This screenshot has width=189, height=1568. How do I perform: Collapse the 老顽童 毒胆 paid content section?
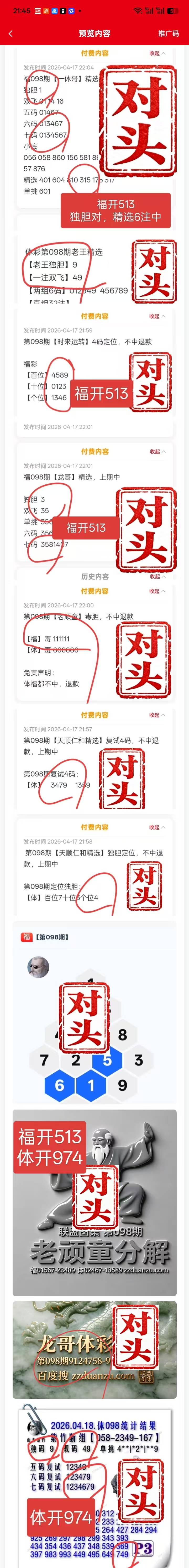pyautogui.click(x=157, y=591)
